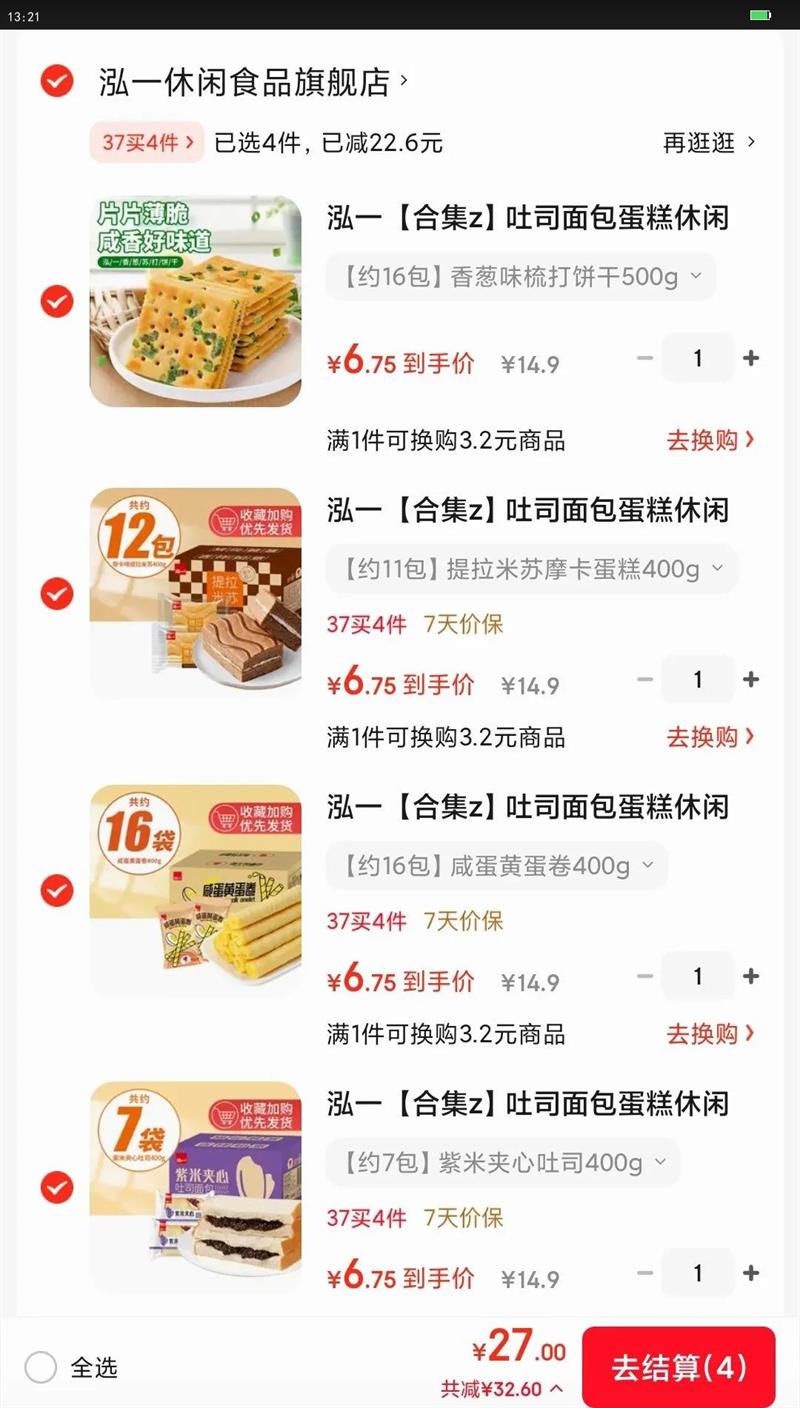The image size is (800, 1408).
Task: Proceed to checkout with 去结算
Action: (678, 1367)
